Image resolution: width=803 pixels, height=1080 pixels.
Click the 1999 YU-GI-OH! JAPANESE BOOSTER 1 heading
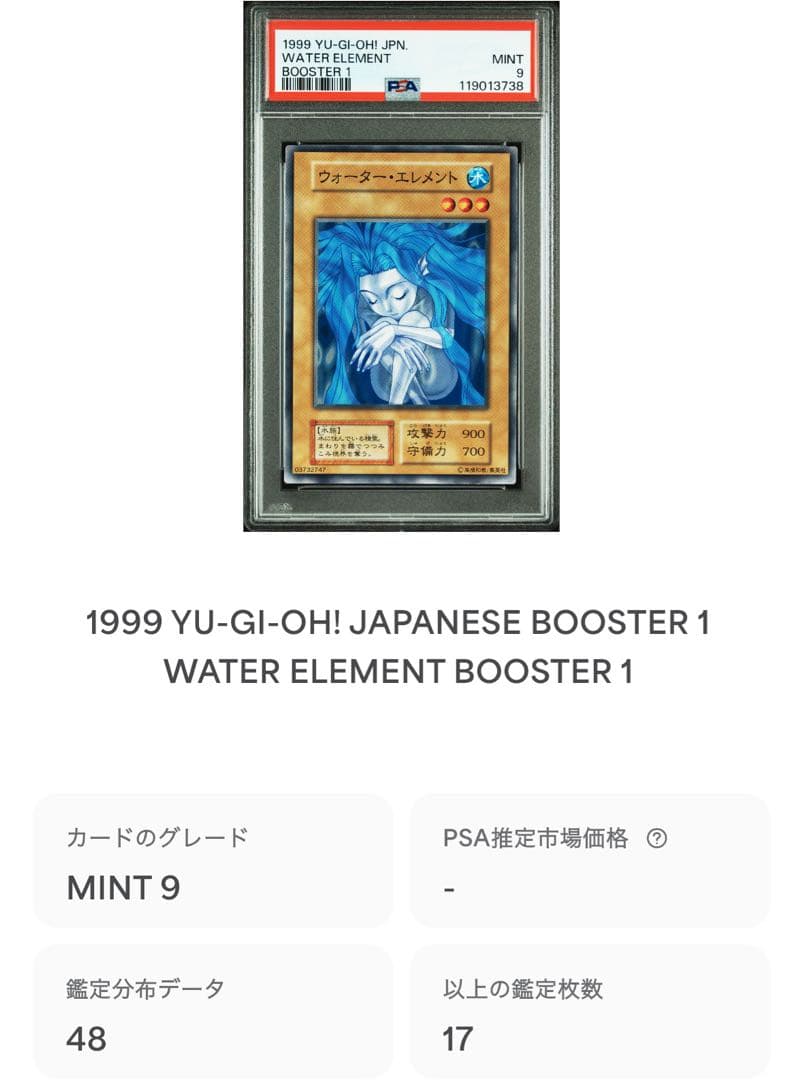[401, 623]
